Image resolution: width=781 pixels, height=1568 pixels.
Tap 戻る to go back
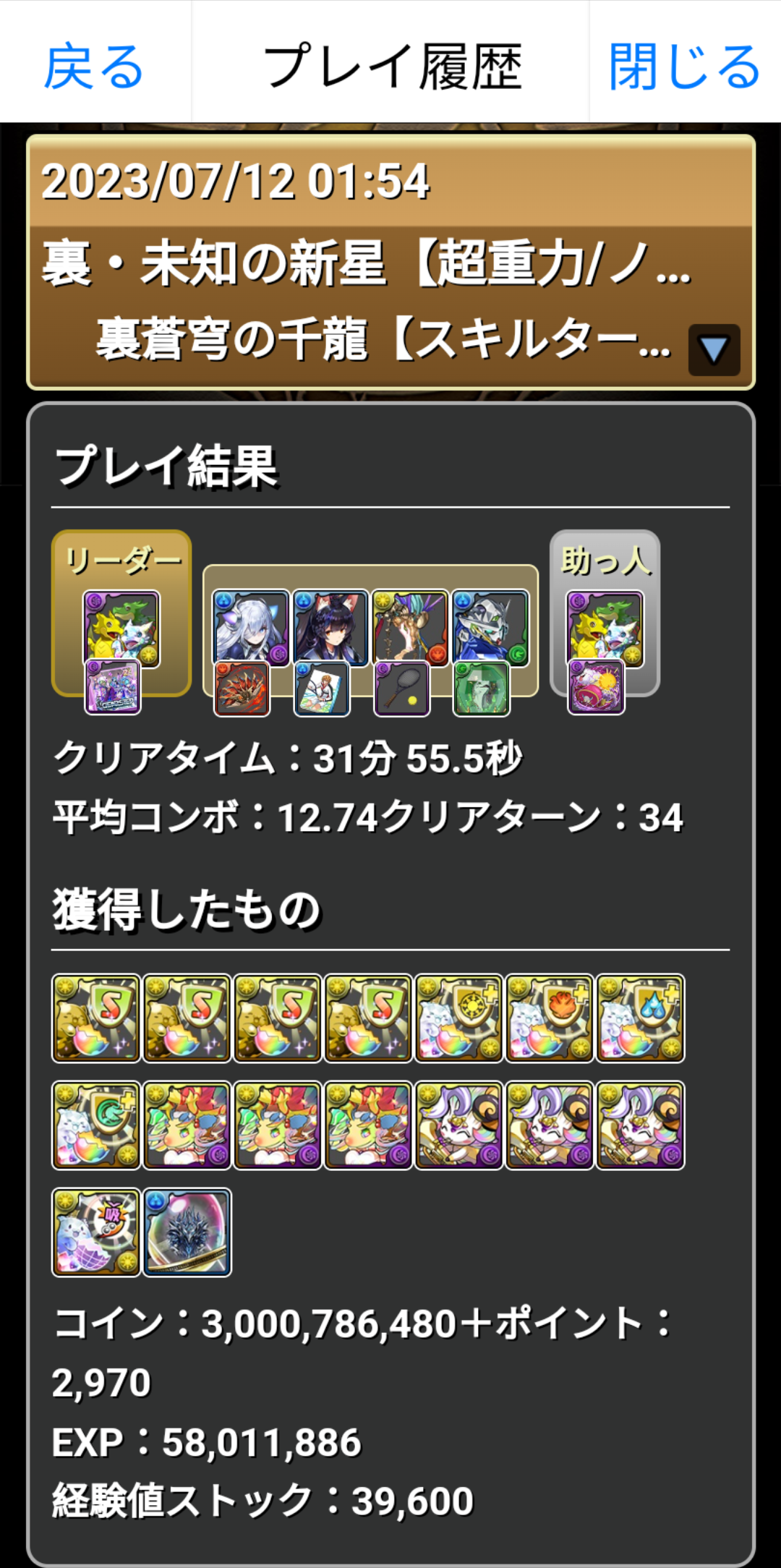94,67
